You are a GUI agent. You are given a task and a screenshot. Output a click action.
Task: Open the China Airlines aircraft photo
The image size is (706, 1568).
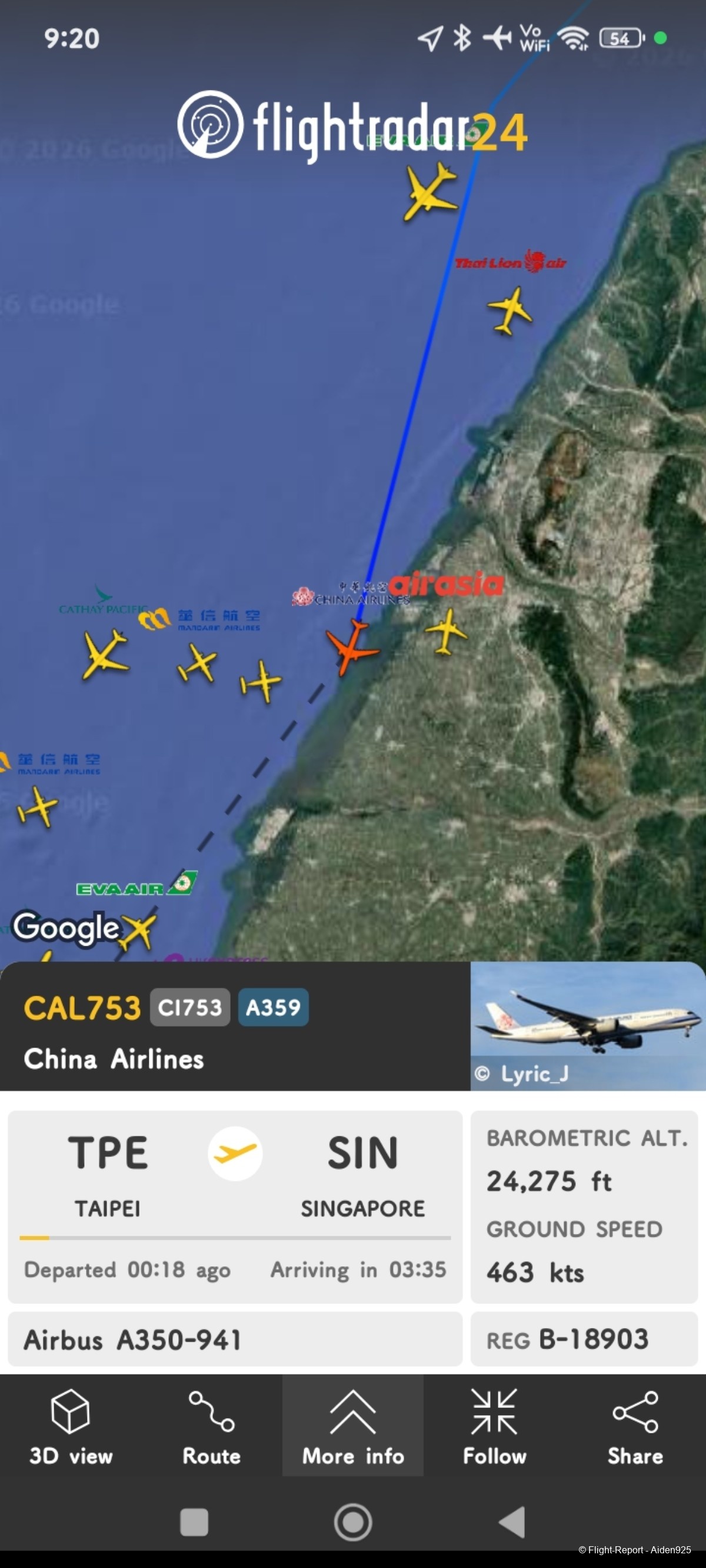click(588, 1026)
